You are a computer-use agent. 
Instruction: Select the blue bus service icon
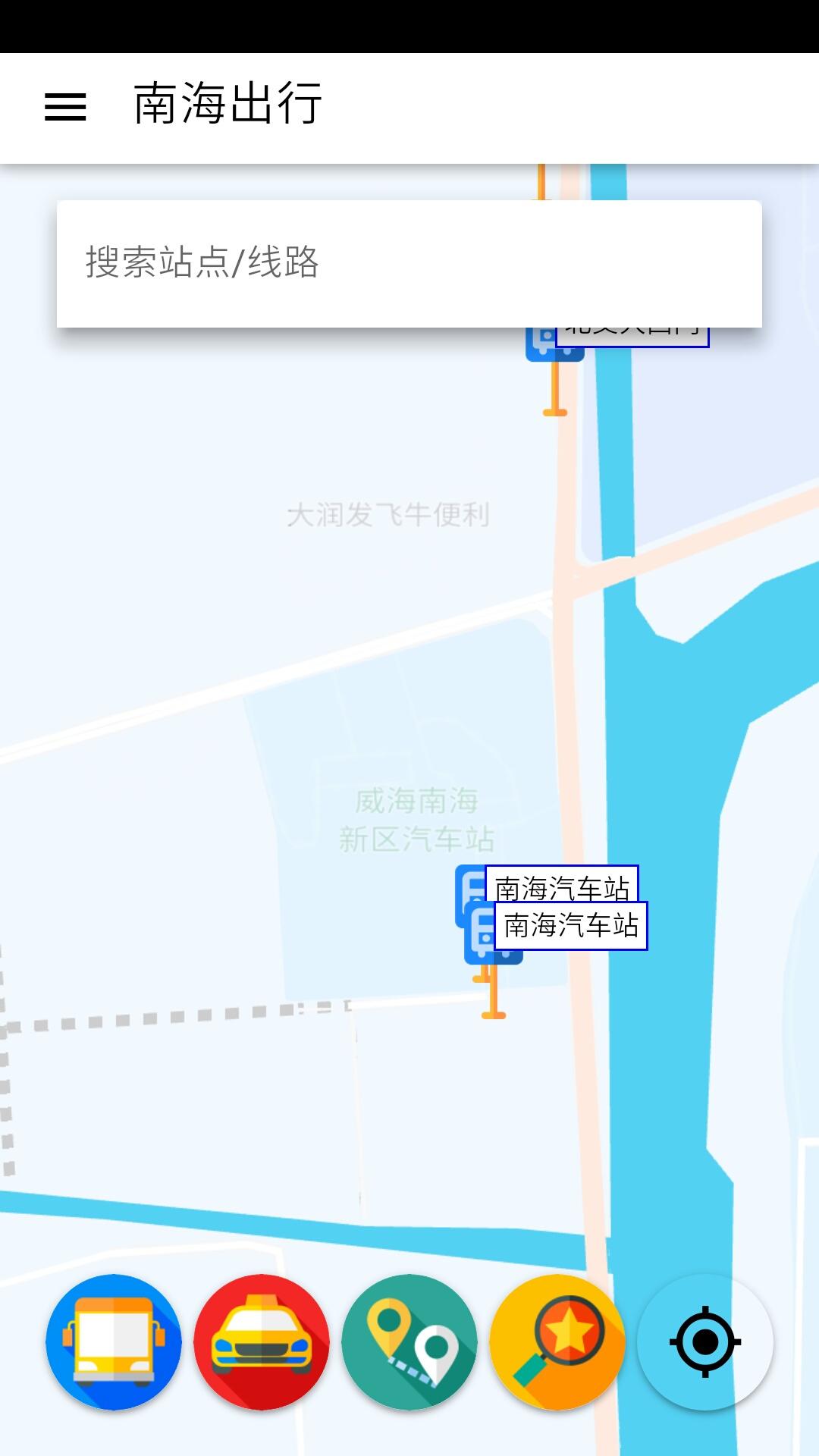[112, 1342]
